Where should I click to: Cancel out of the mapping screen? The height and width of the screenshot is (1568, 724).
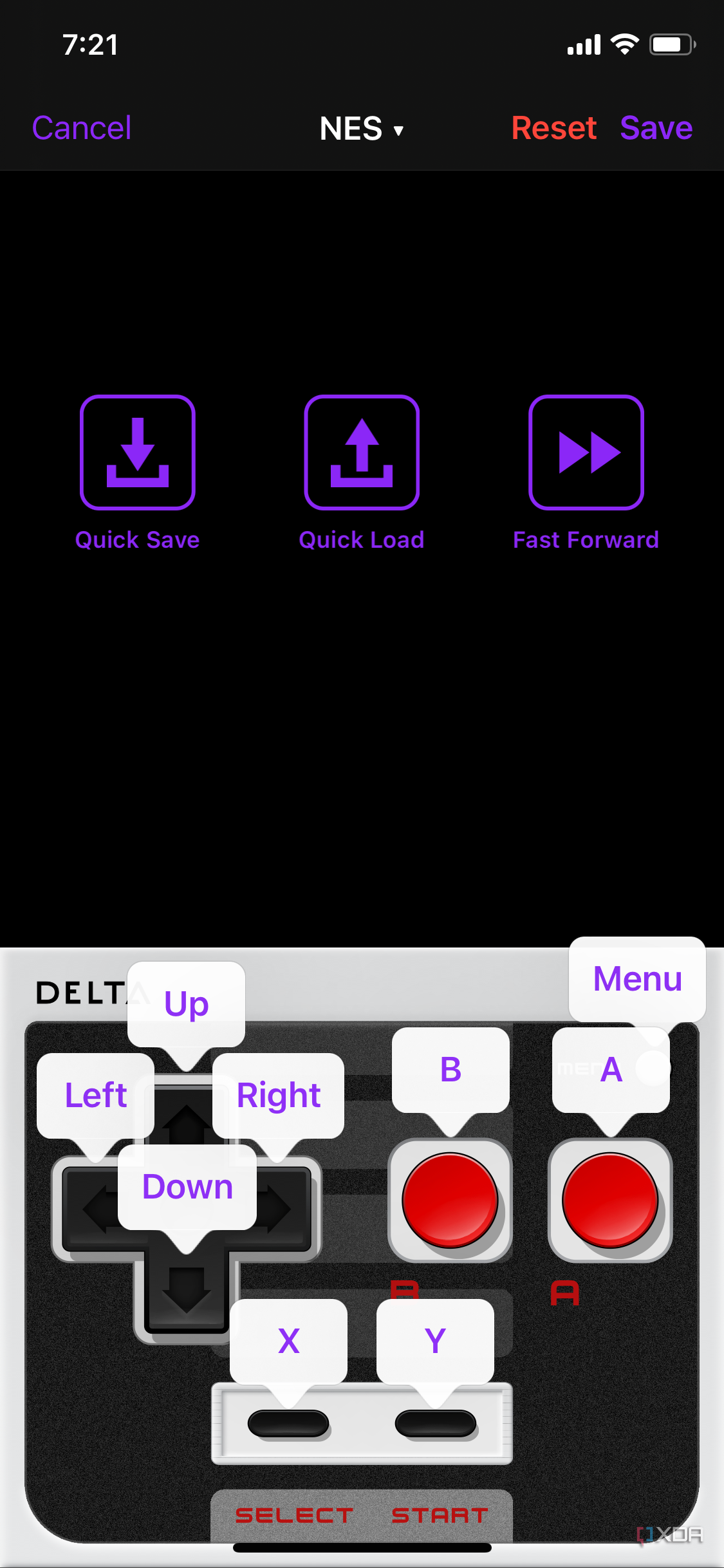coord(82,127)
